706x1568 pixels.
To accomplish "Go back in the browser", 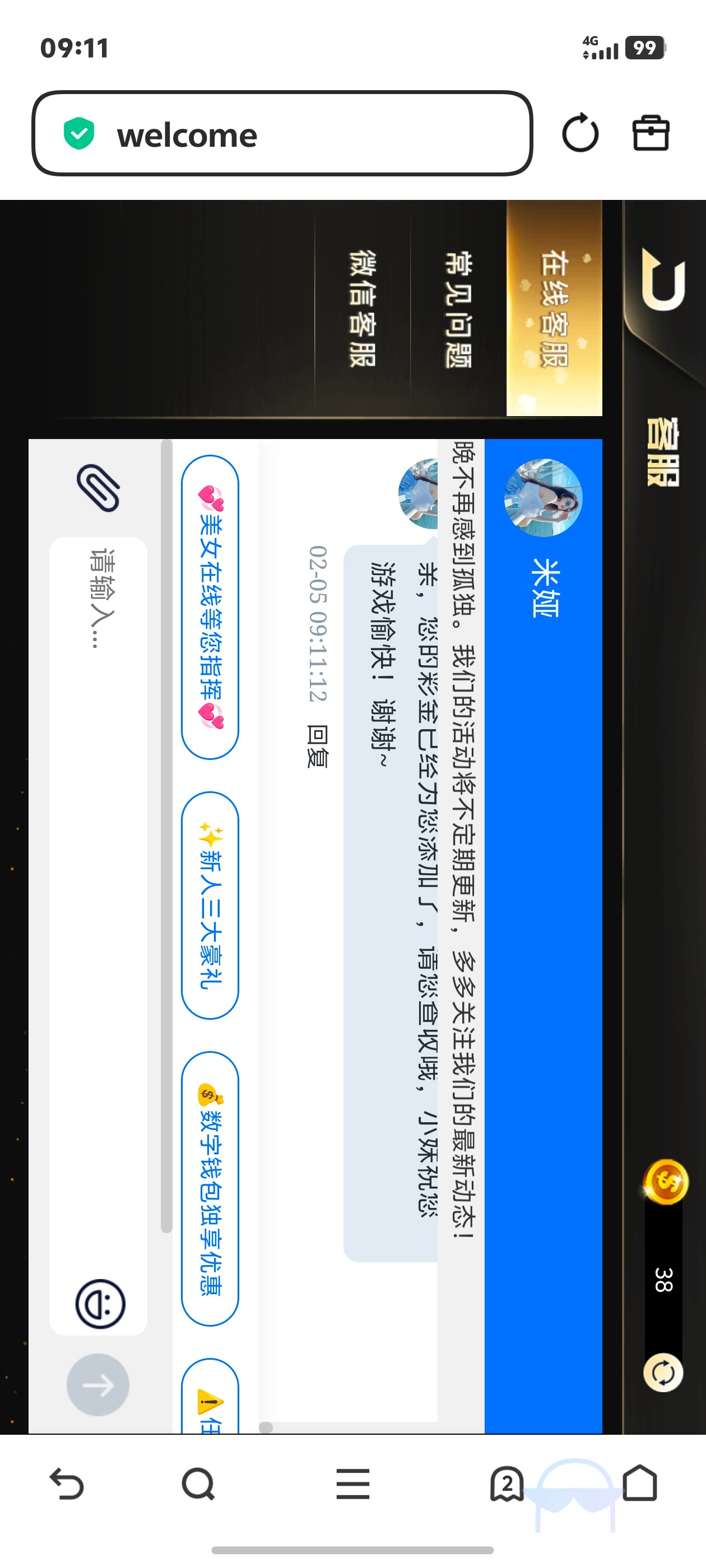I will click(x=66, y=1483).
